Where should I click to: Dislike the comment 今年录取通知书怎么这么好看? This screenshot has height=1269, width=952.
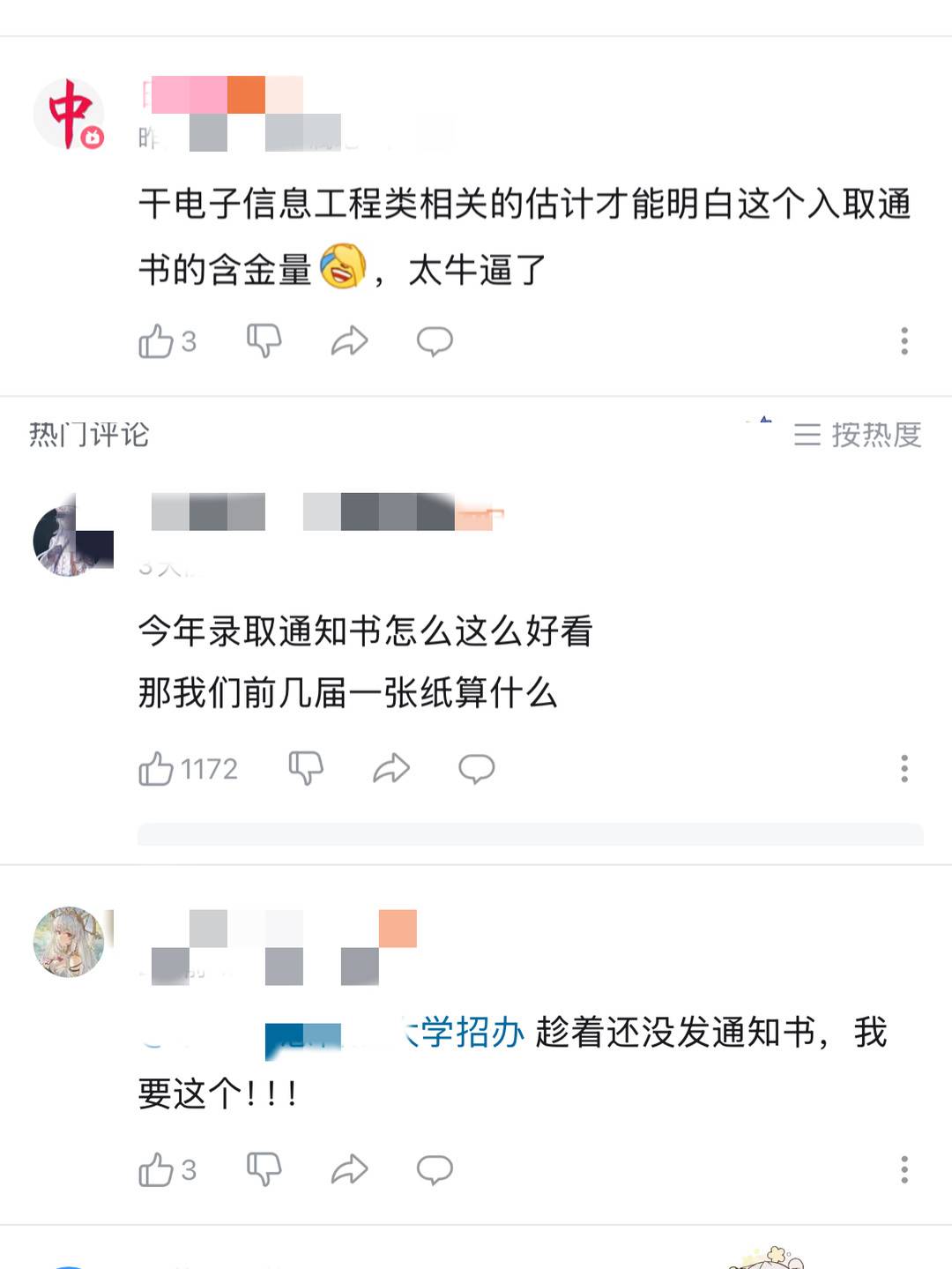coord(306,769)
